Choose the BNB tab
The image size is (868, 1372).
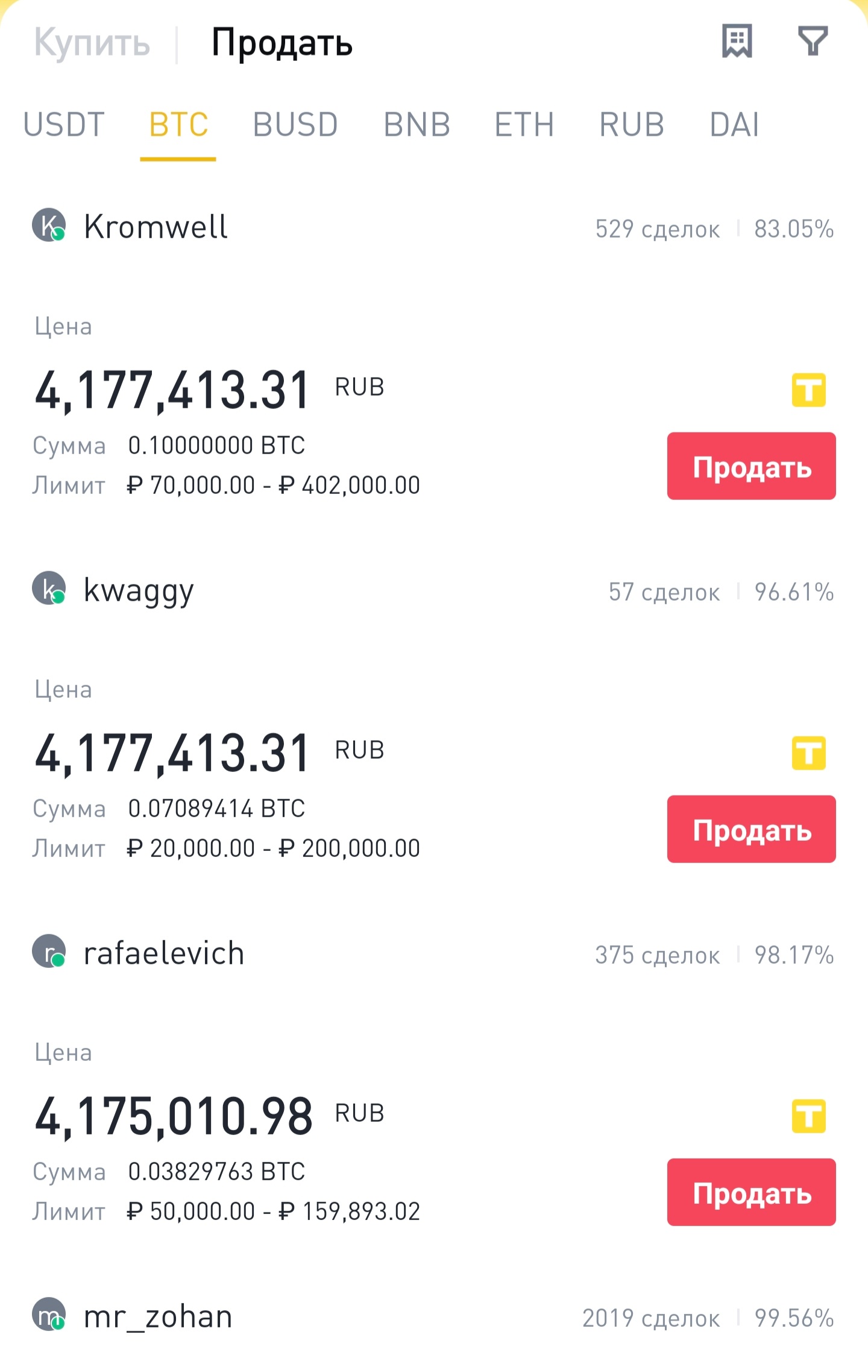417,125
